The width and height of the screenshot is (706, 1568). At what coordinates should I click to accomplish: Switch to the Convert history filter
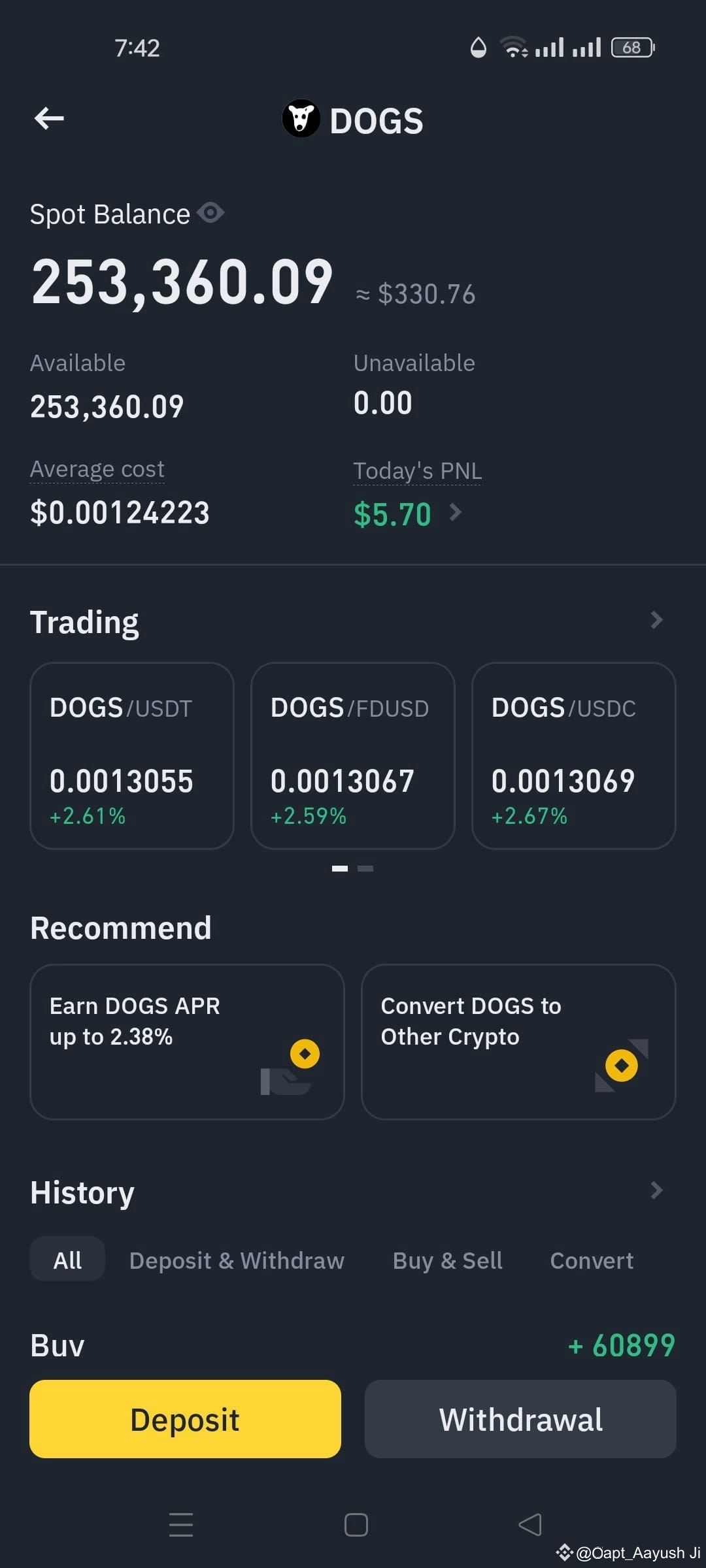pos(592,1260)
